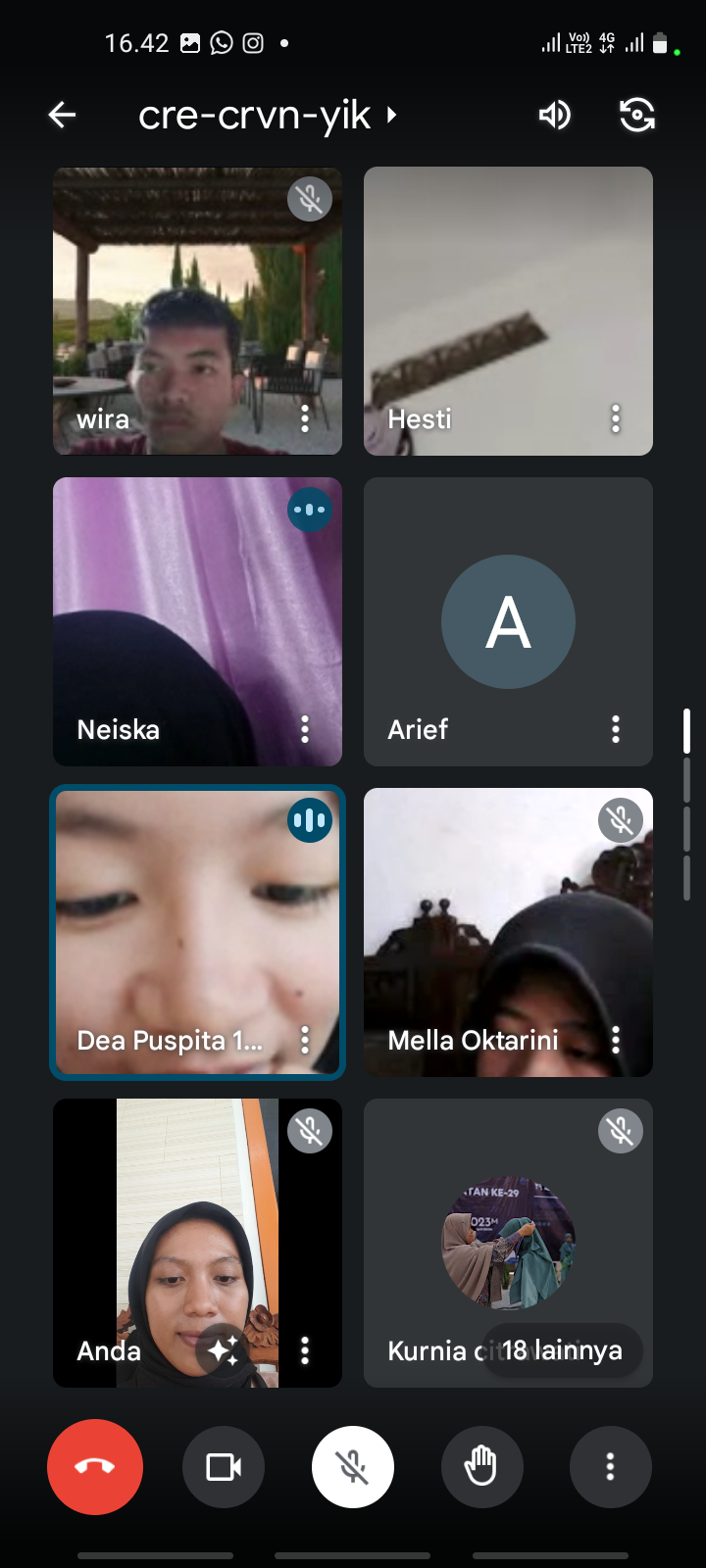Image resolution: width=706 pixels, height=1568 pixels.
Task: Open options menu for Dea Puspita
Action: pos(305,1040)
